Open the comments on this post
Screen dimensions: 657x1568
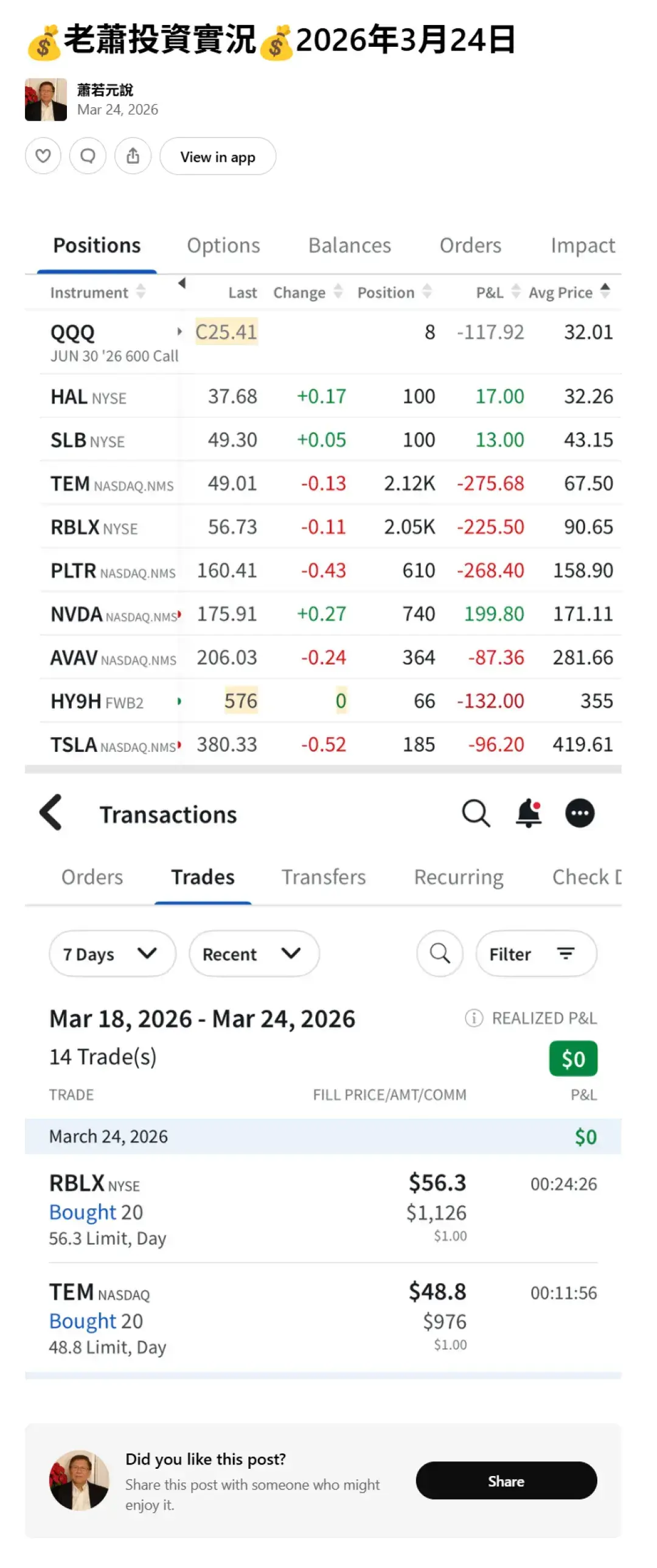[x=88, y=156]
